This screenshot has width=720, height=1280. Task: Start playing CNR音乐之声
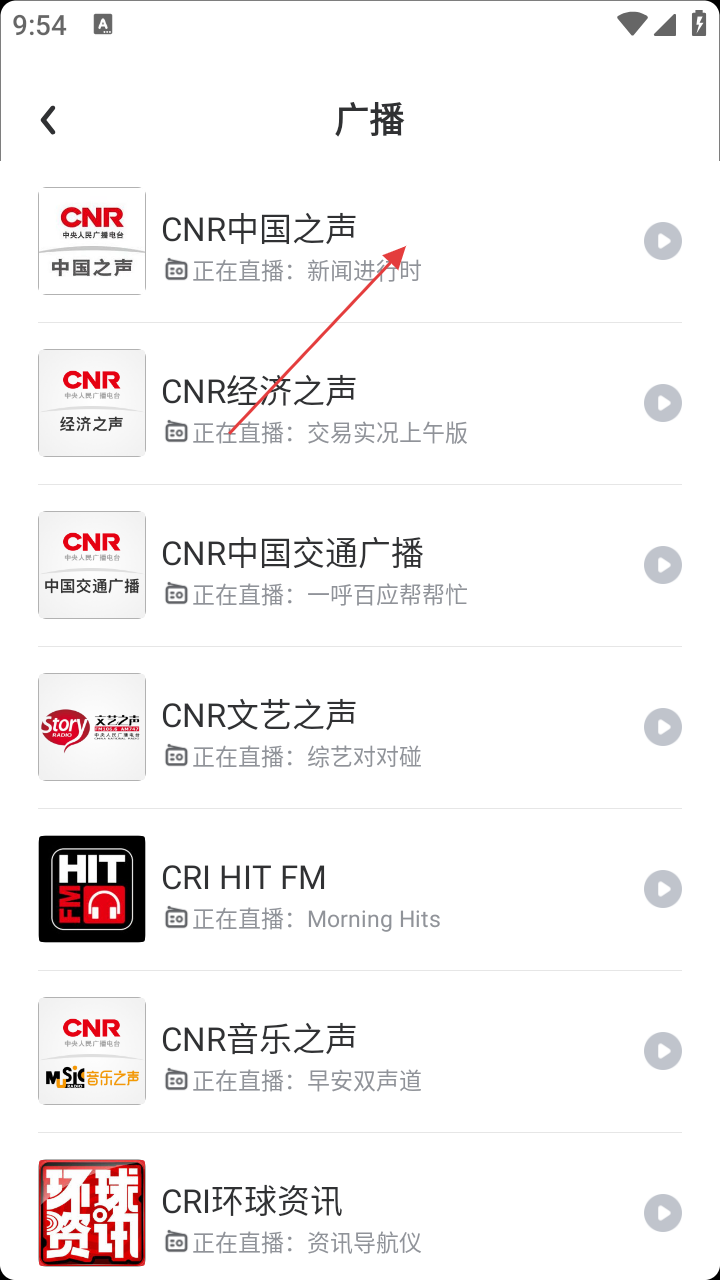click(662, 1051)
